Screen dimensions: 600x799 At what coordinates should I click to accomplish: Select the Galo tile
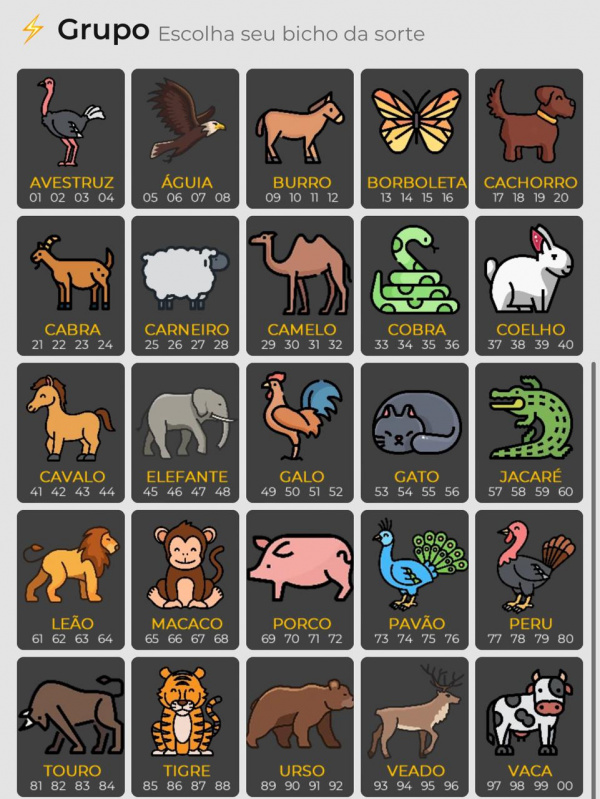[300, 432]
